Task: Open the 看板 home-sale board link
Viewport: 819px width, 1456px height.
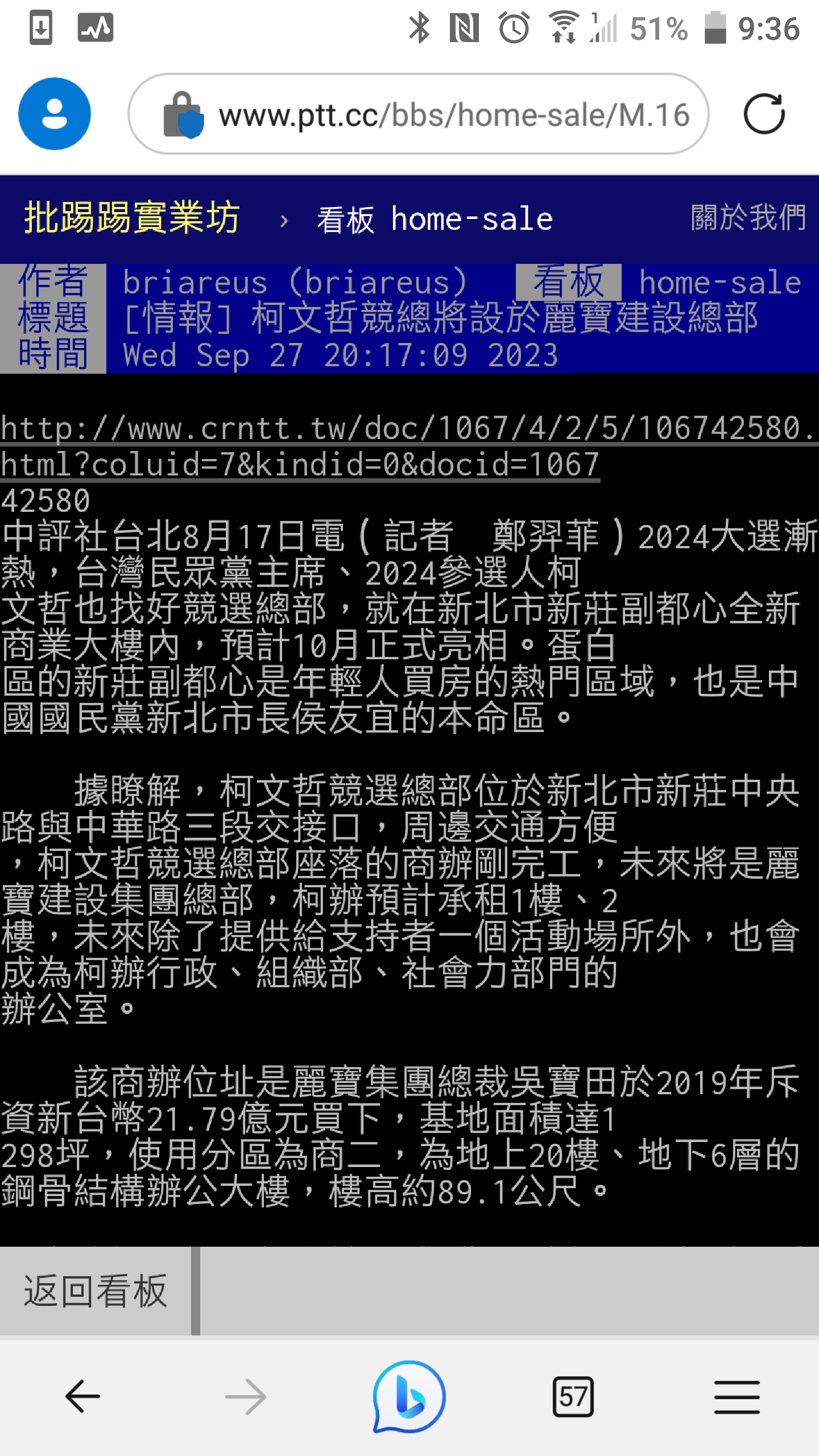Action: click(435, 220)
